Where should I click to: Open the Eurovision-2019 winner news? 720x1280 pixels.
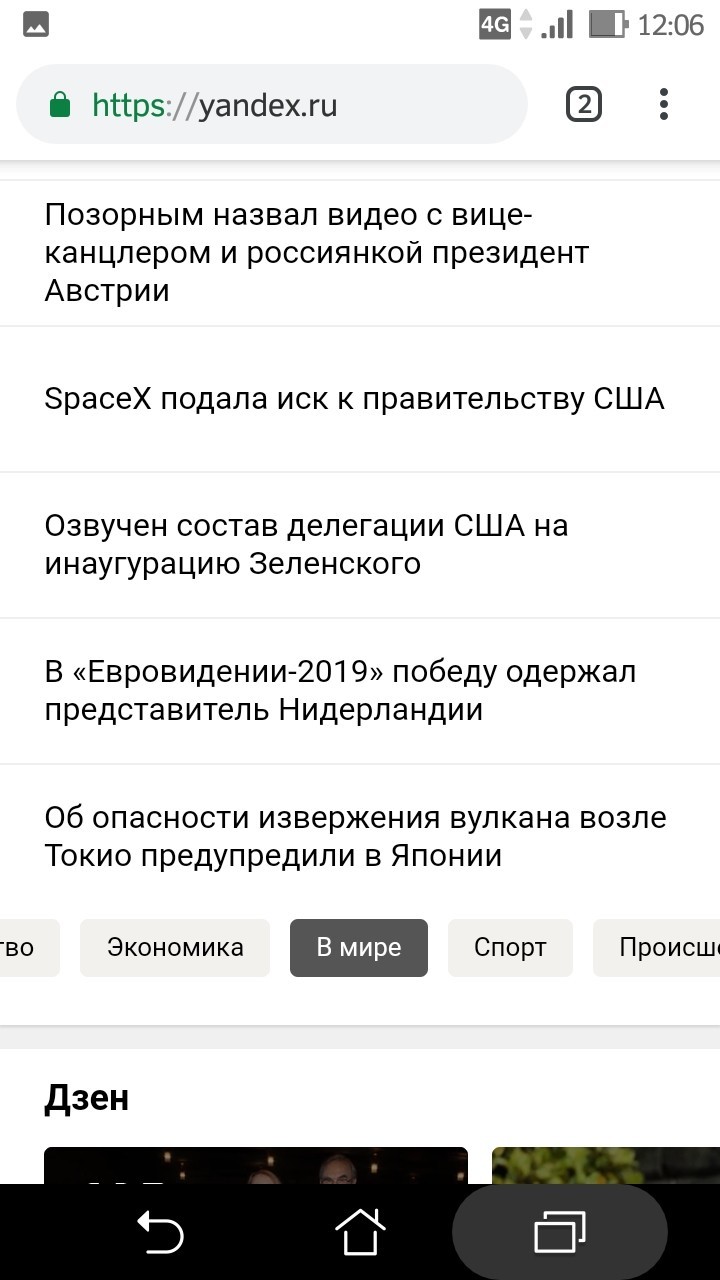pos(340,691)
